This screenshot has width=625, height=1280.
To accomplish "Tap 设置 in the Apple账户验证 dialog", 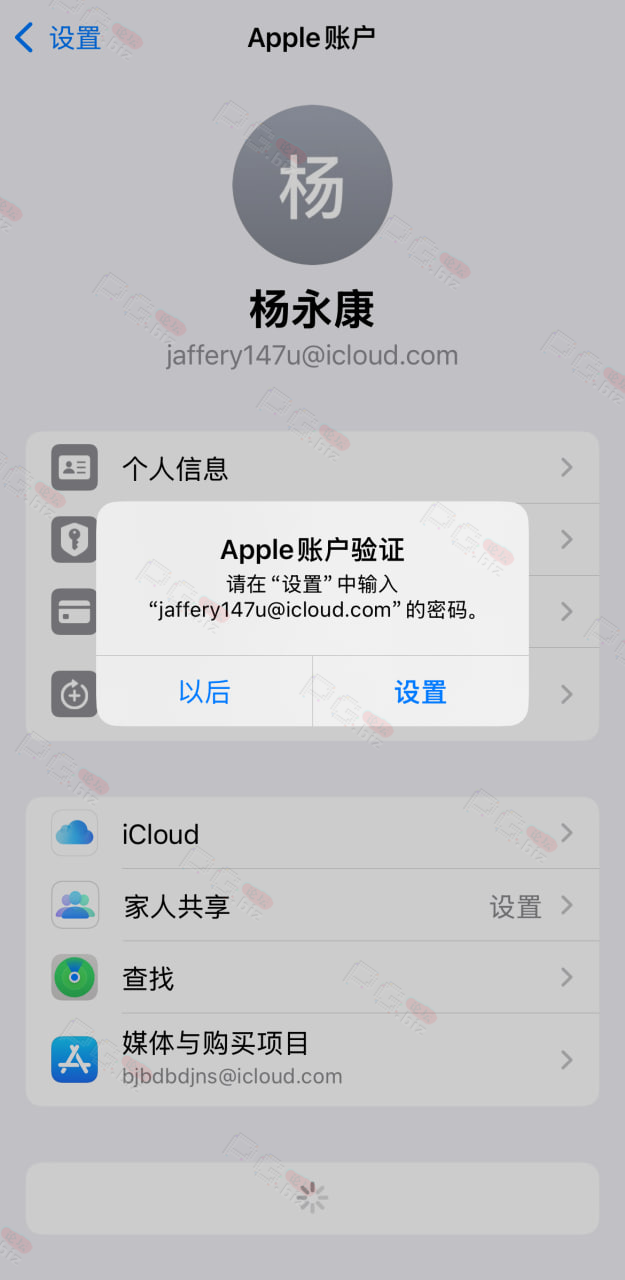I will coord(421,691).
